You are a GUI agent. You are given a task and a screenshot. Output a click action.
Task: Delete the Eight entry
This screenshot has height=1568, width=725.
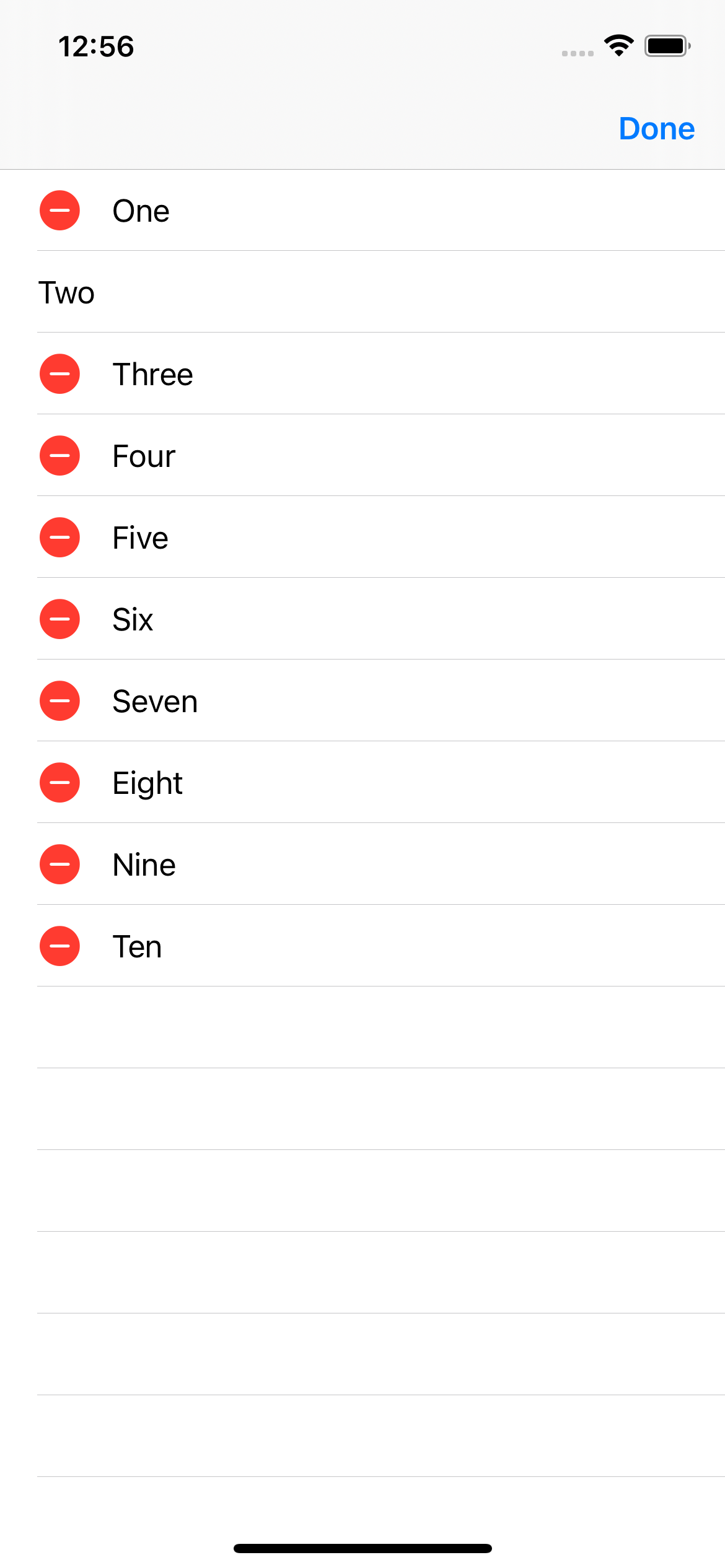click(x=59, y=783)
